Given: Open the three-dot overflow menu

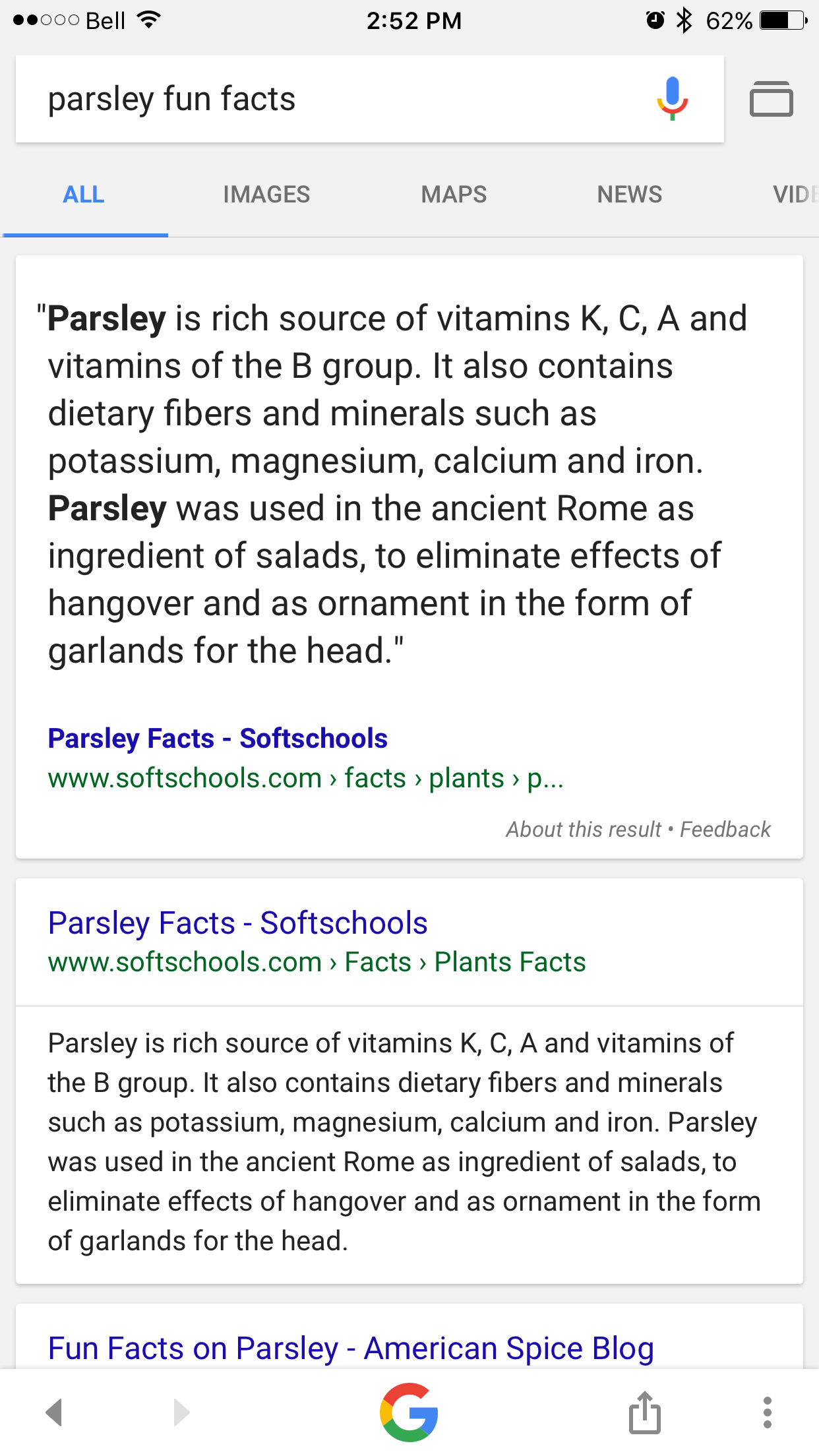Looking at the screenshot, I should pos(767,1412).
